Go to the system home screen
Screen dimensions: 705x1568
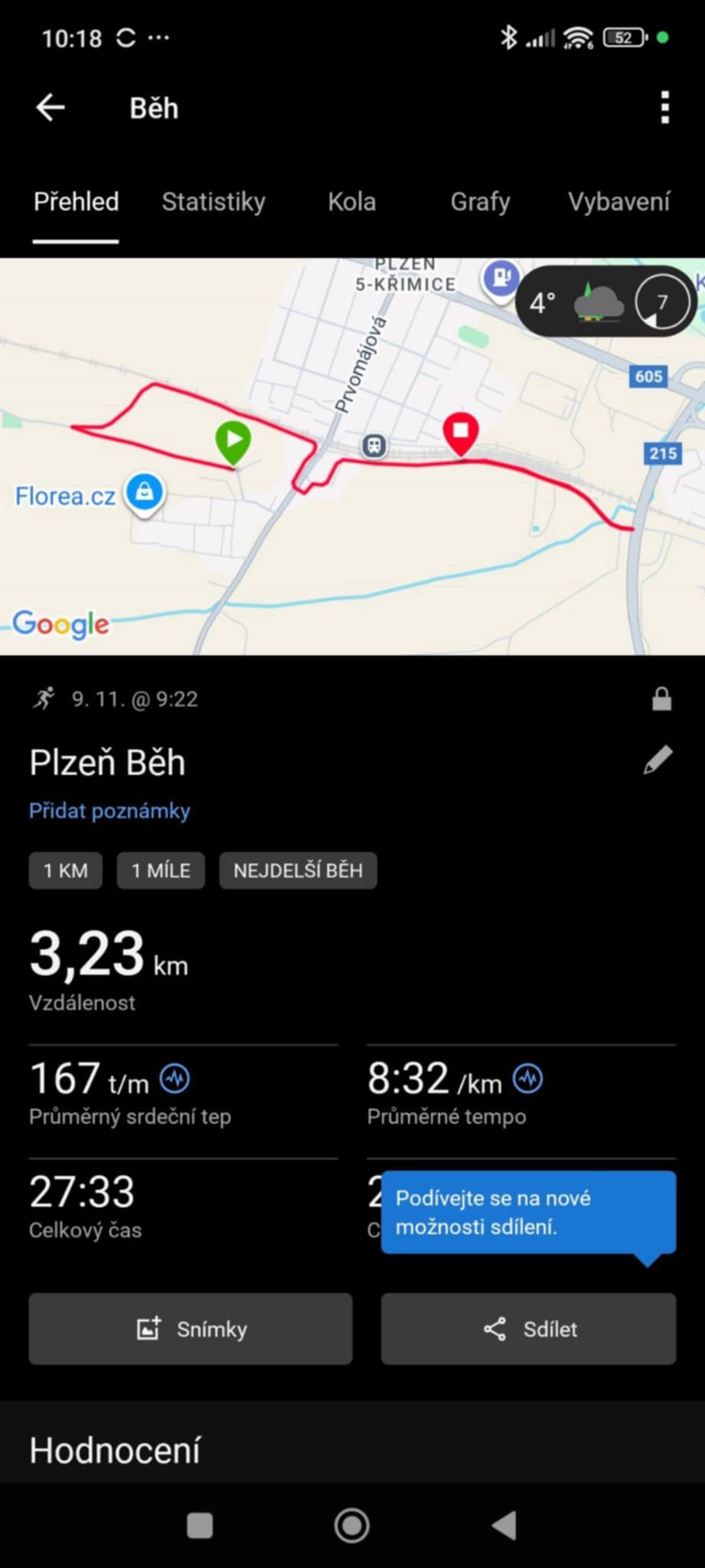(x=352, y=1526)
